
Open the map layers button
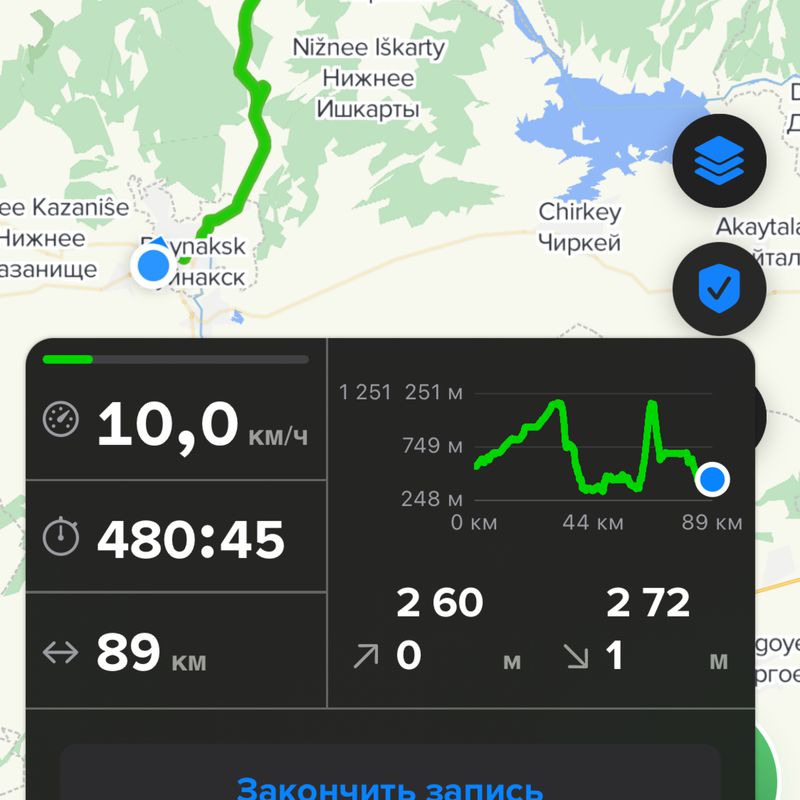click(719, 160)
